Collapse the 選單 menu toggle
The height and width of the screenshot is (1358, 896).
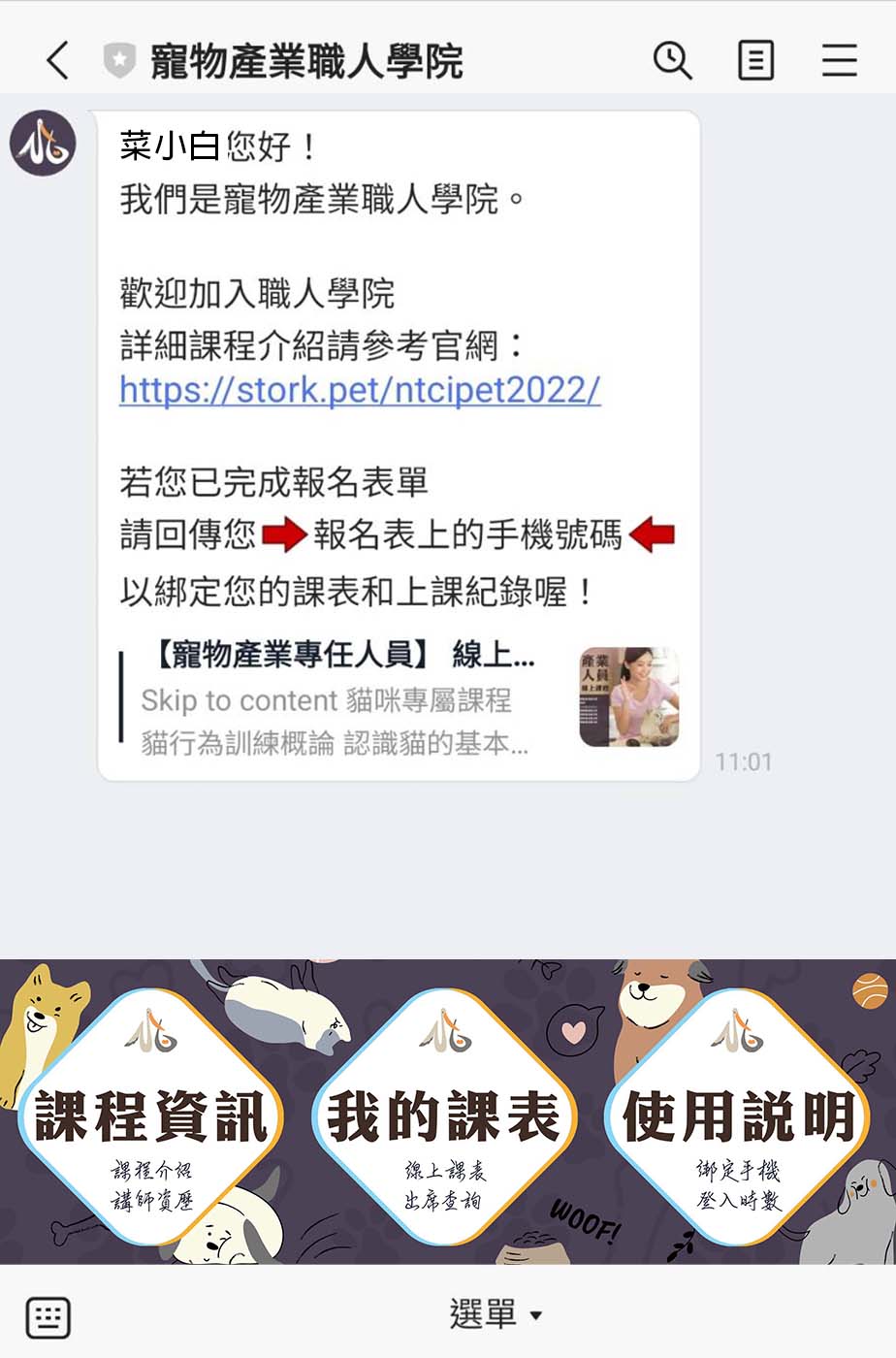point(495,1315)
